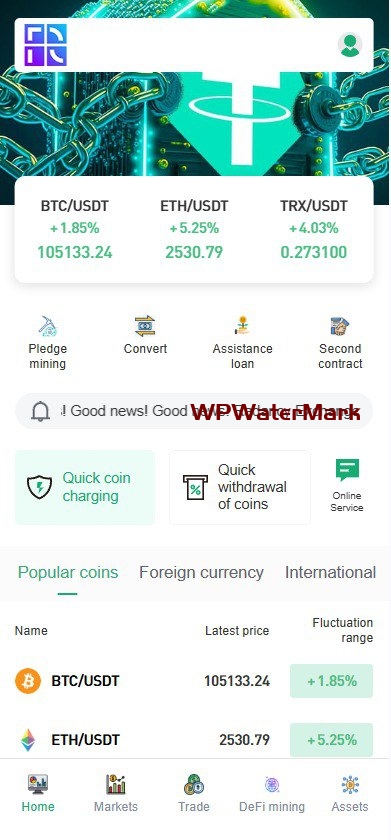This screenshot has width=391, height=840.
Task: Open the Assets tab
Action: (350, 794)
